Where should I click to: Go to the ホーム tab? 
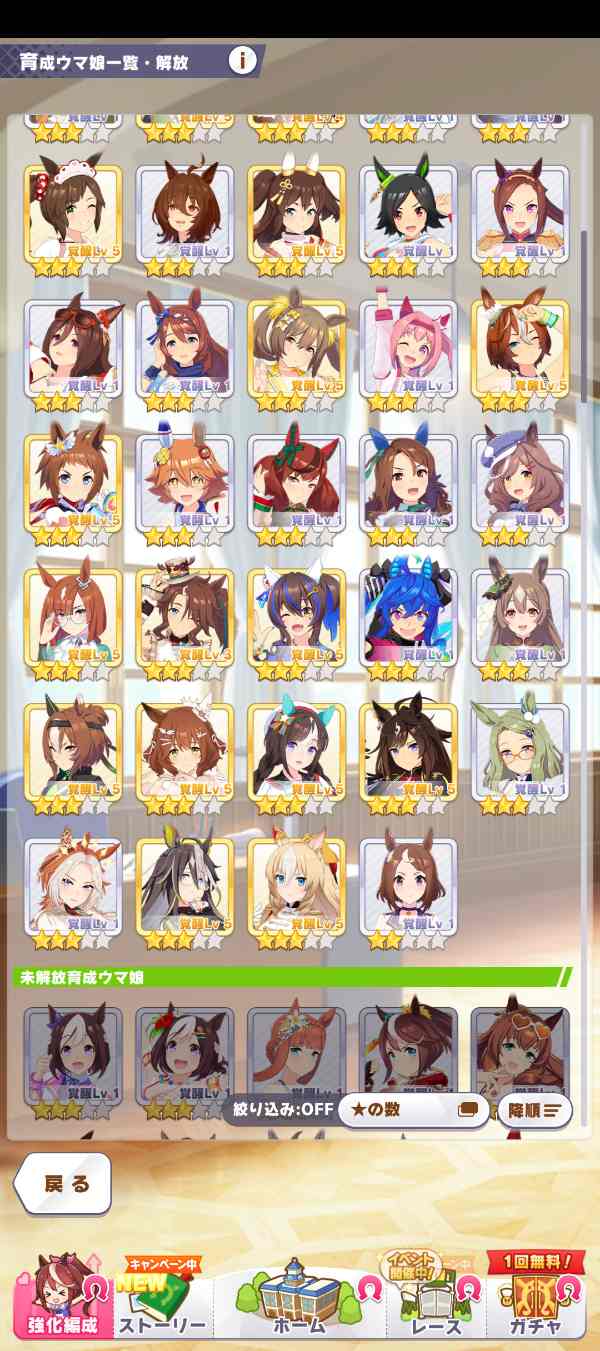[298, 1300]
